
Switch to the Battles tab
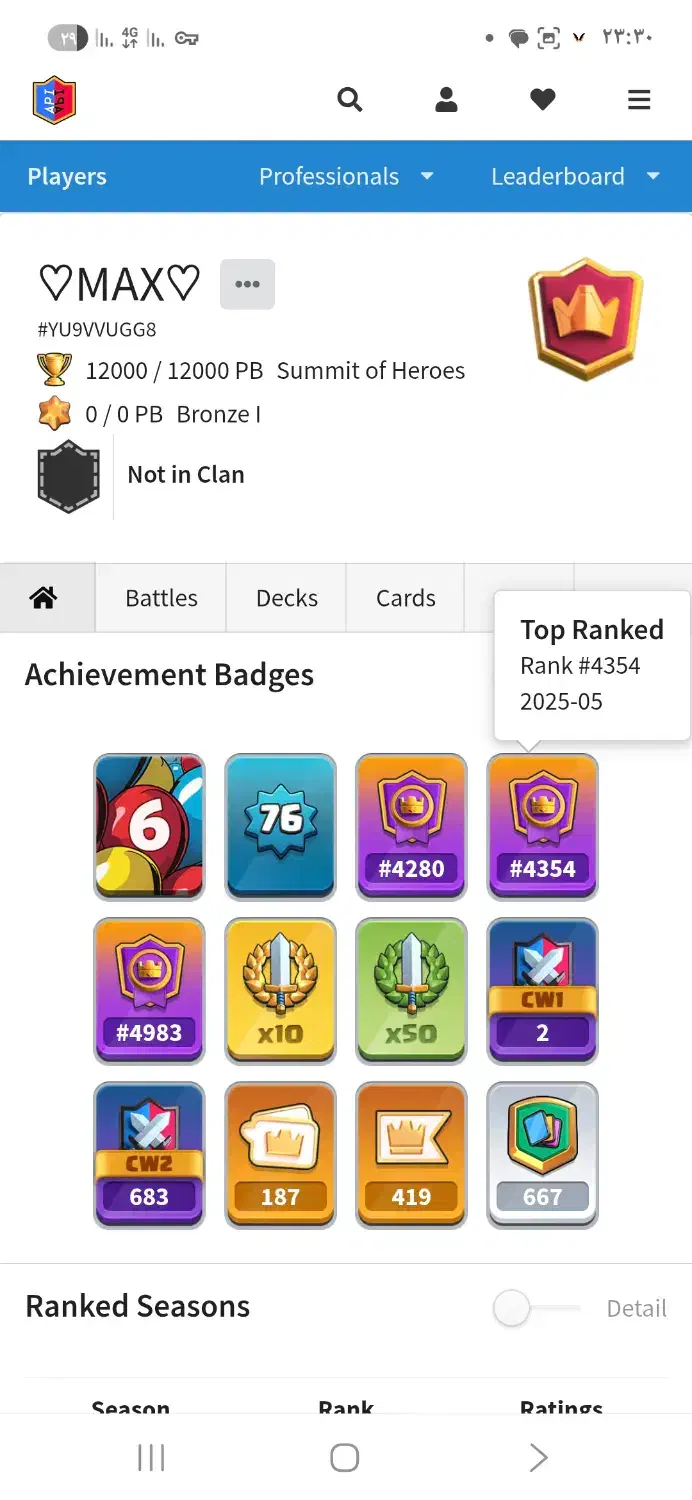tap(161, 598)
